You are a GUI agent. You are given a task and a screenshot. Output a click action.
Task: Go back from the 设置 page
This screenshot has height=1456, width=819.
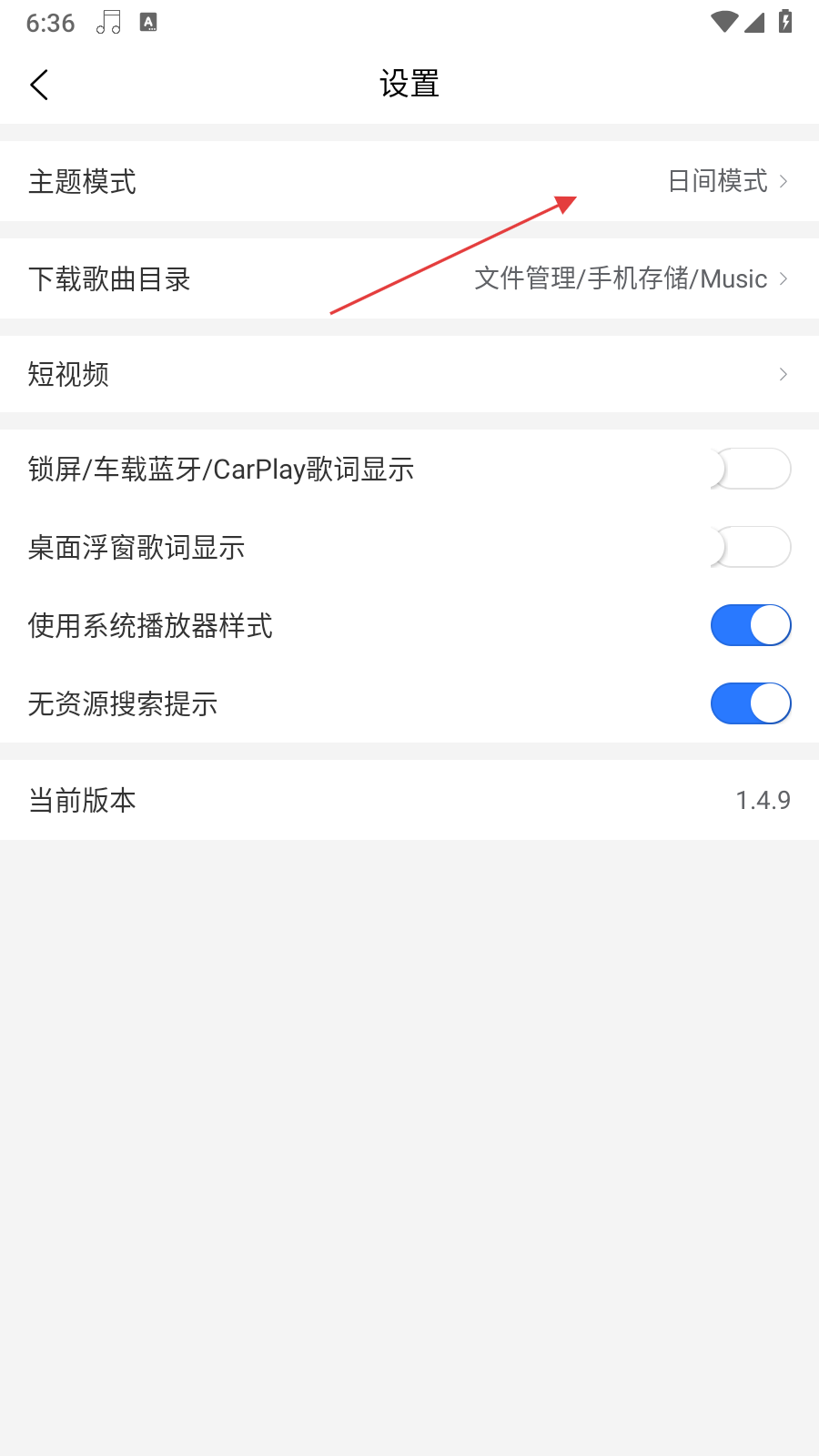39,85
